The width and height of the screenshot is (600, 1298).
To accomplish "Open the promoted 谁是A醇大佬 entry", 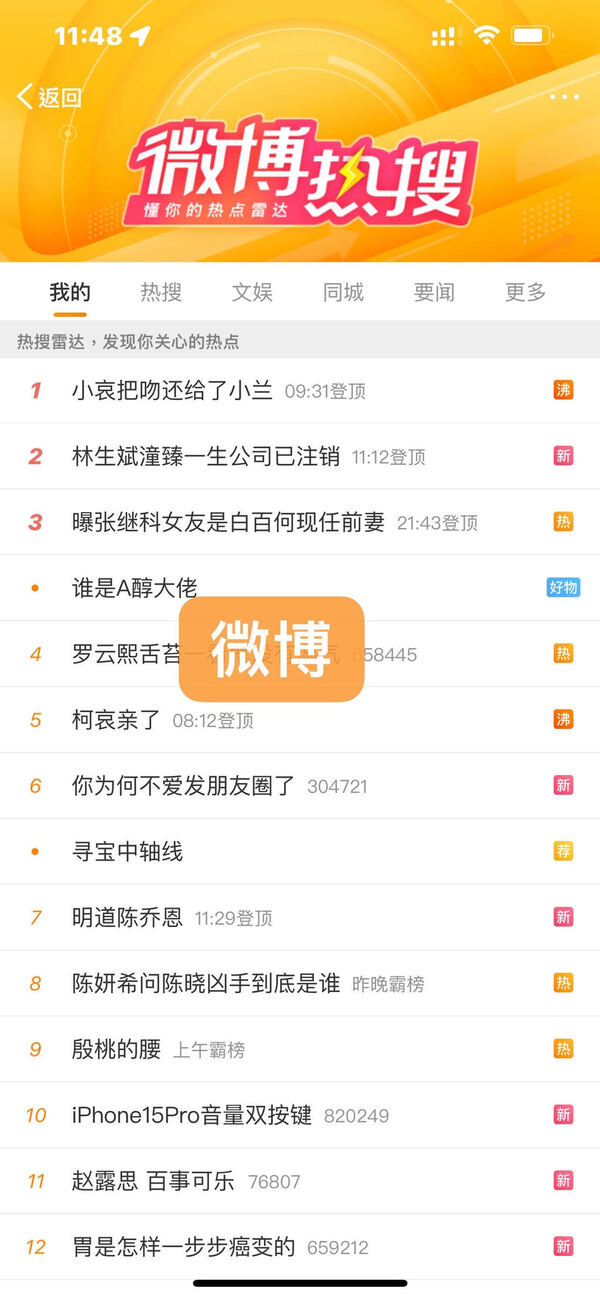I will point(134,588).
